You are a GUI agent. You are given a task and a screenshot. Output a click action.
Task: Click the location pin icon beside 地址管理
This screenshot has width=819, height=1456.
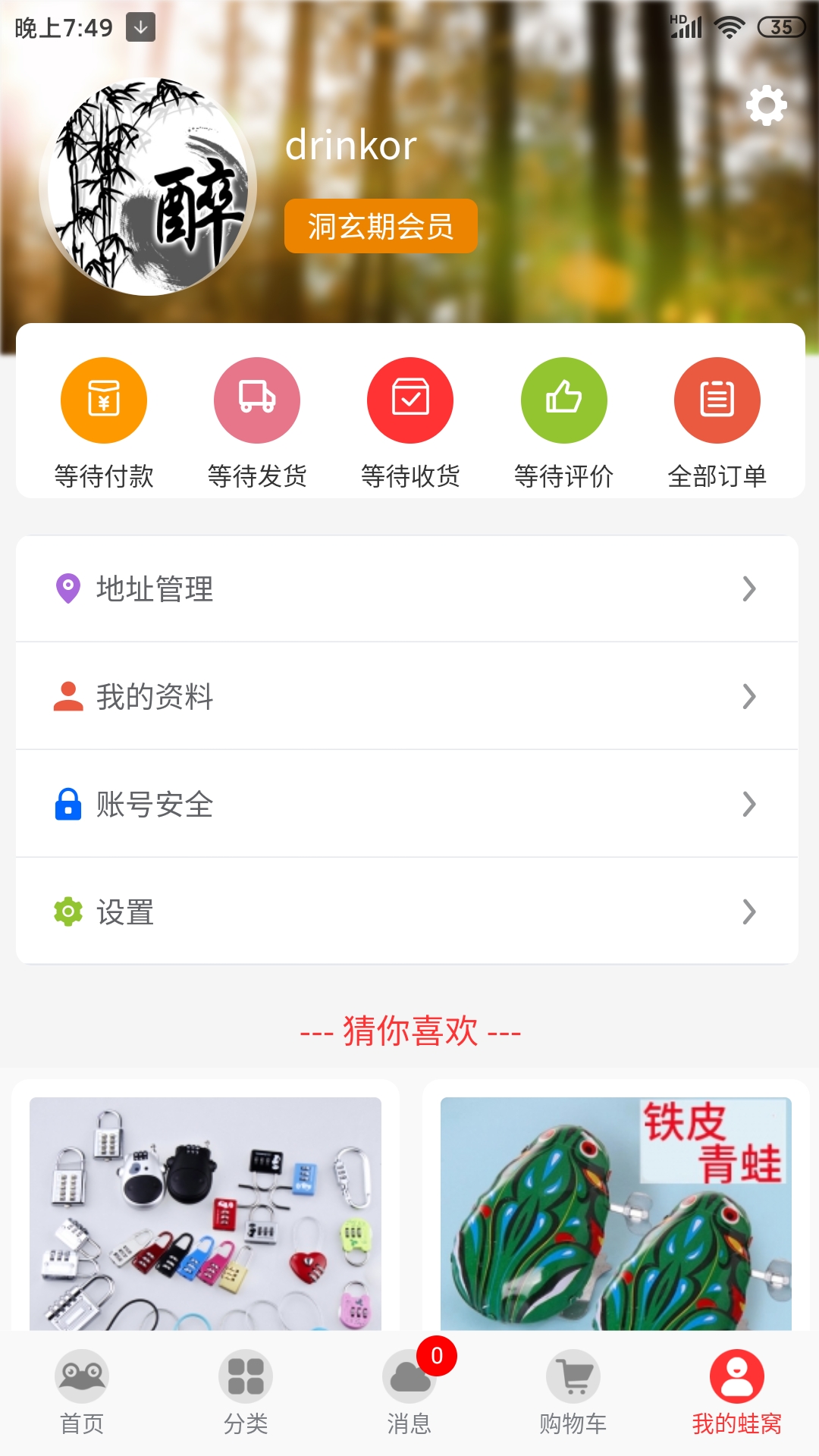point(69,588)
